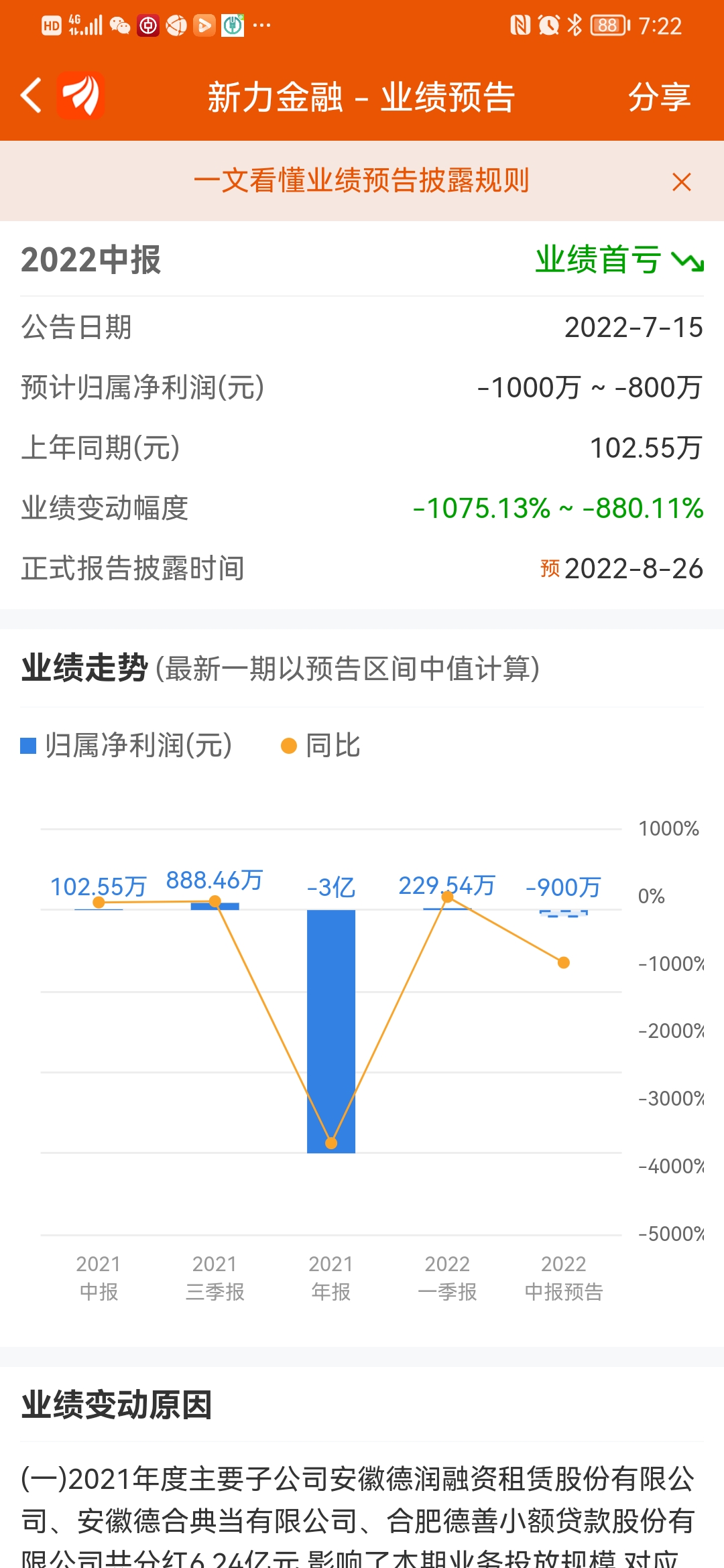
Task: Tap the alarm clock status bar icon
Action: pos(547,25)
